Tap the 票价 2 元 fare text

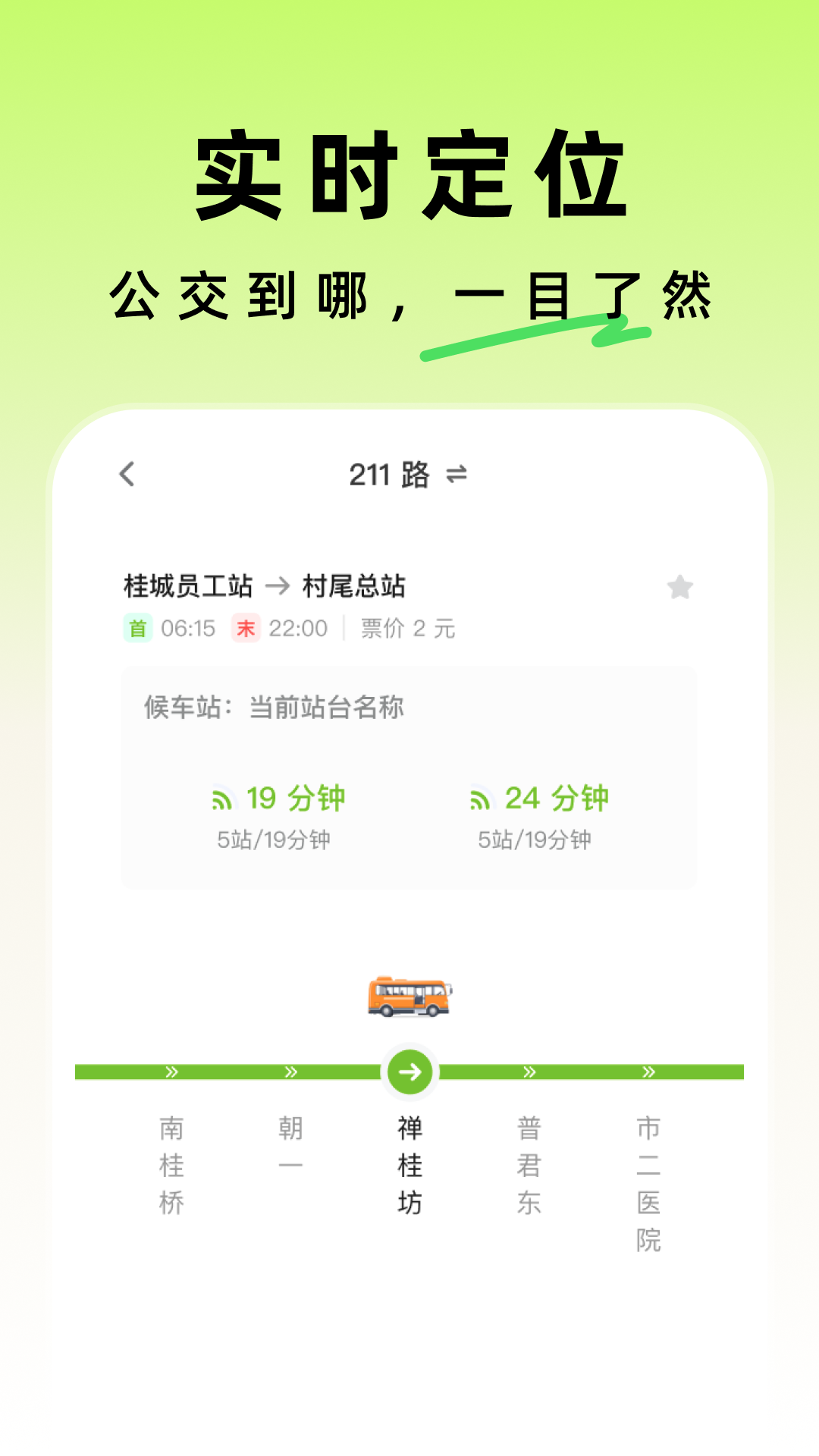tap(406, 629)
